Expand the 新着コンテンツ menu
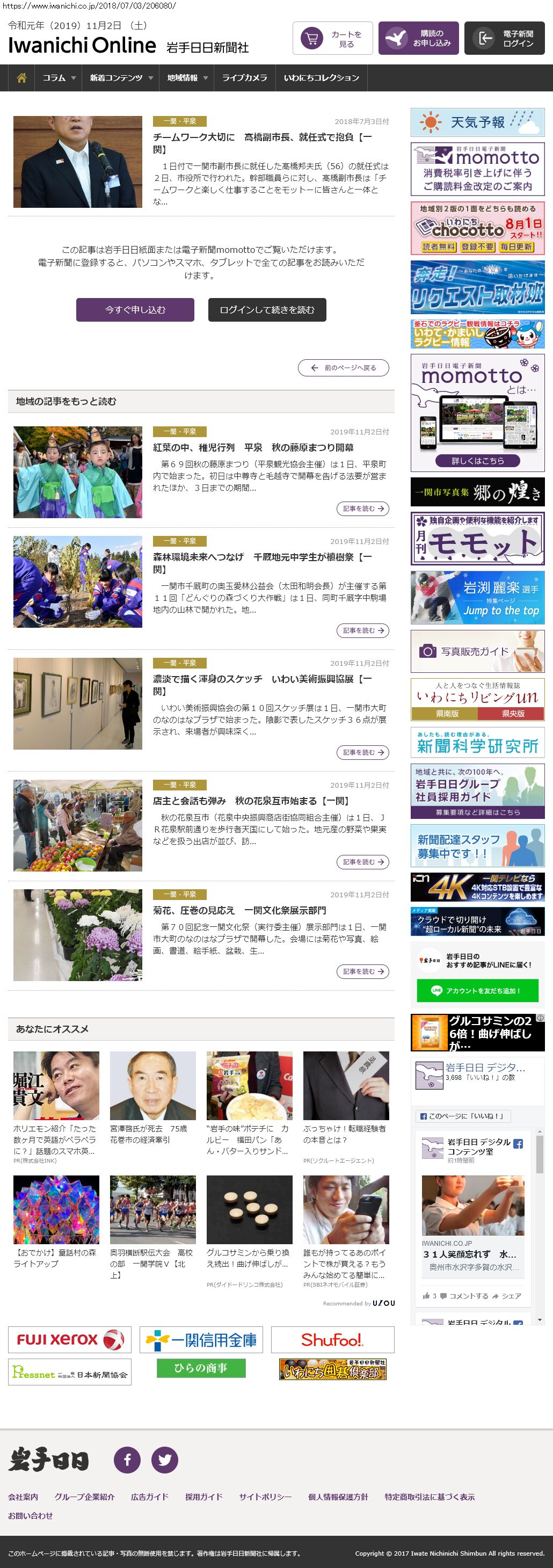This screenshot has height=1568, width=553. [120, 78]
